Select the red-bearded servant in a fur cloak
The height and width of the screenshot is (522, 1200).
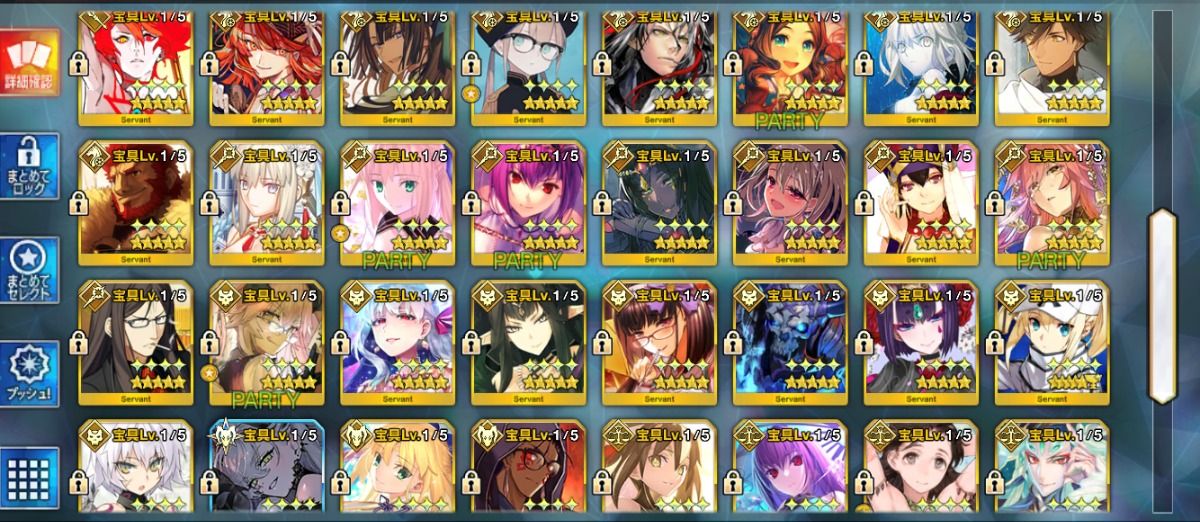coord(134,200)
